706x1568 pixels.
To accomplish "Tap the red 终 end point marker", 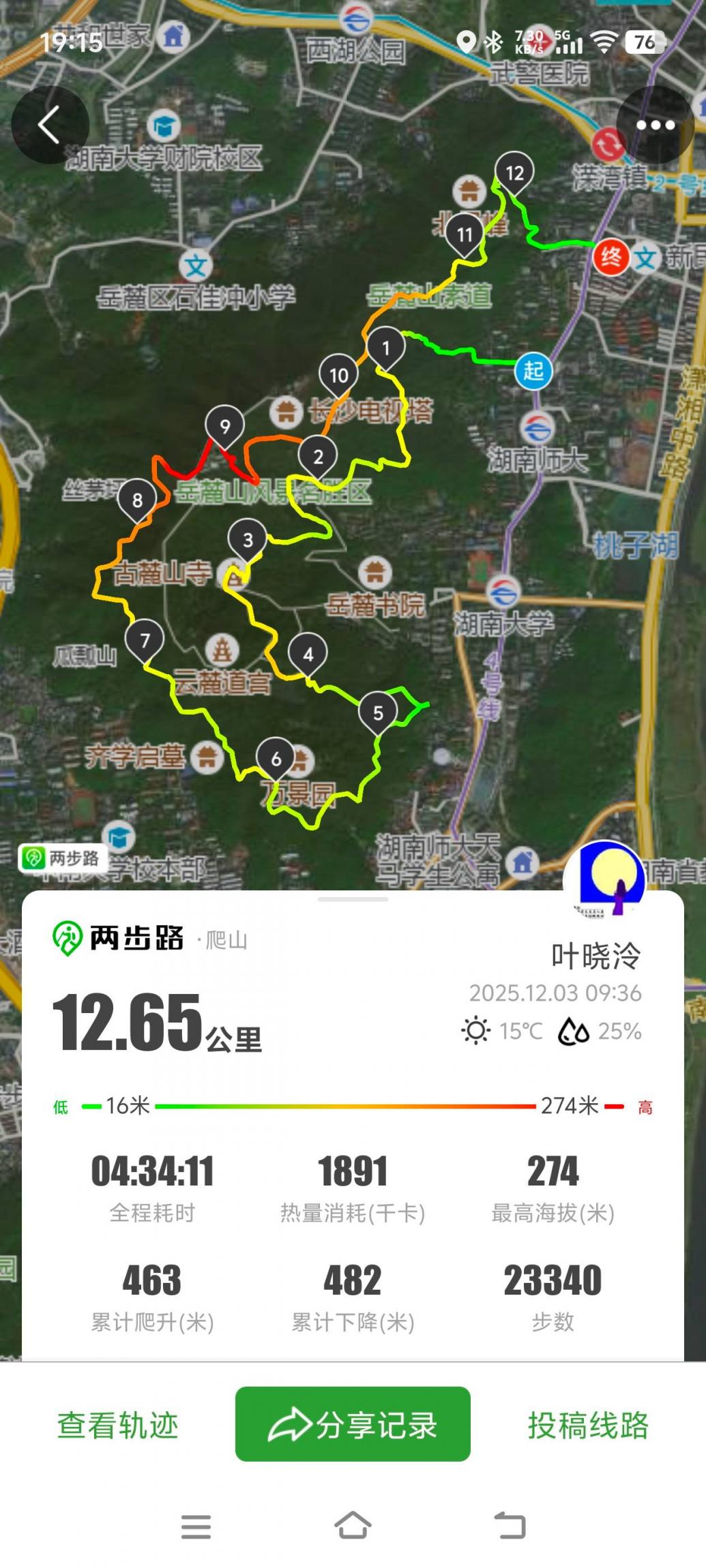I will pyautogui.click(x=611, y=258).
